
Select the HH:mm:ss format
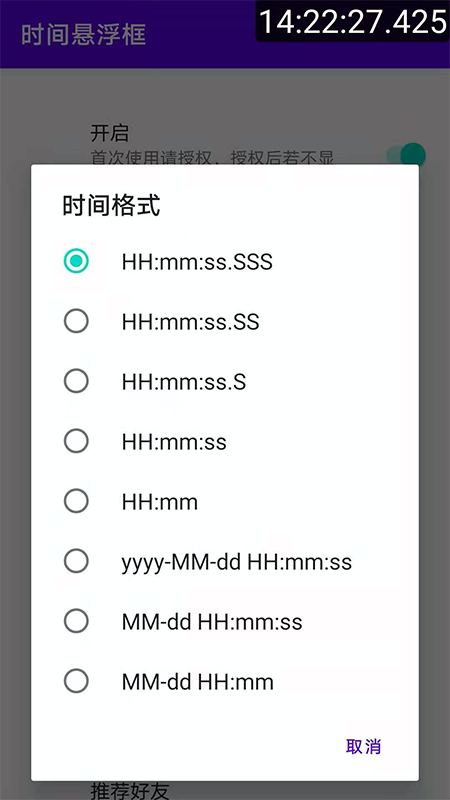pyautogui.click(x=225, y=442)
